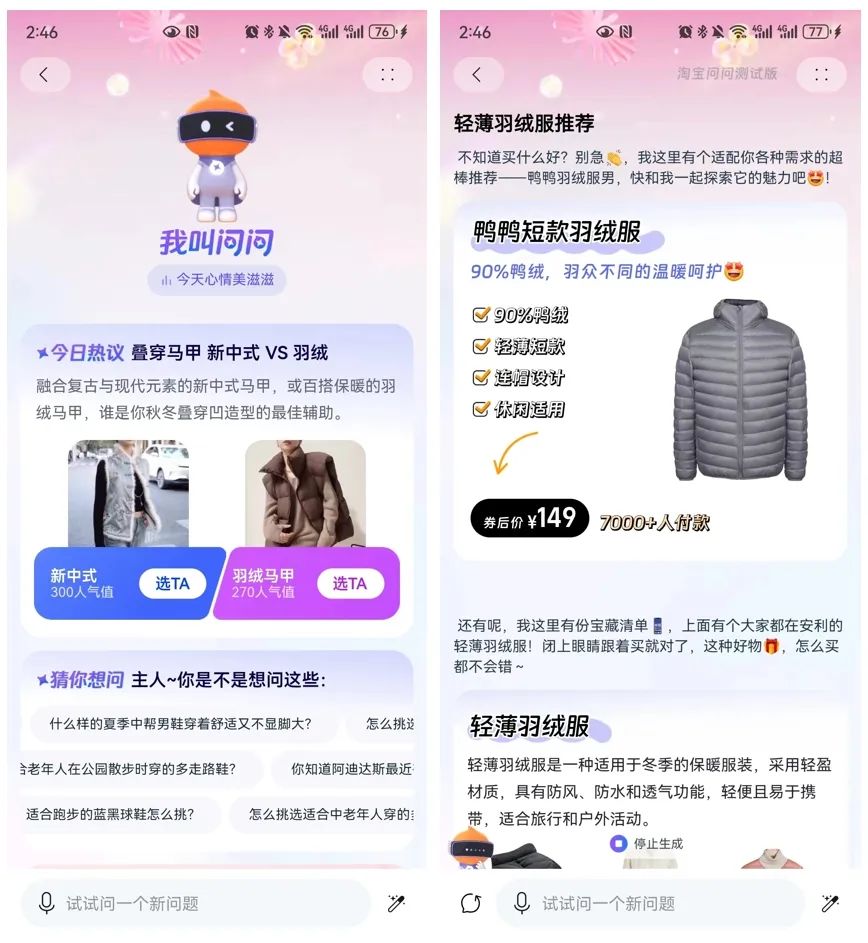The height and width of the screenshot is (943, 868).
Task: Tap the microphone on the home screen input
Action: pyautogui.click(x=46, y=904)
